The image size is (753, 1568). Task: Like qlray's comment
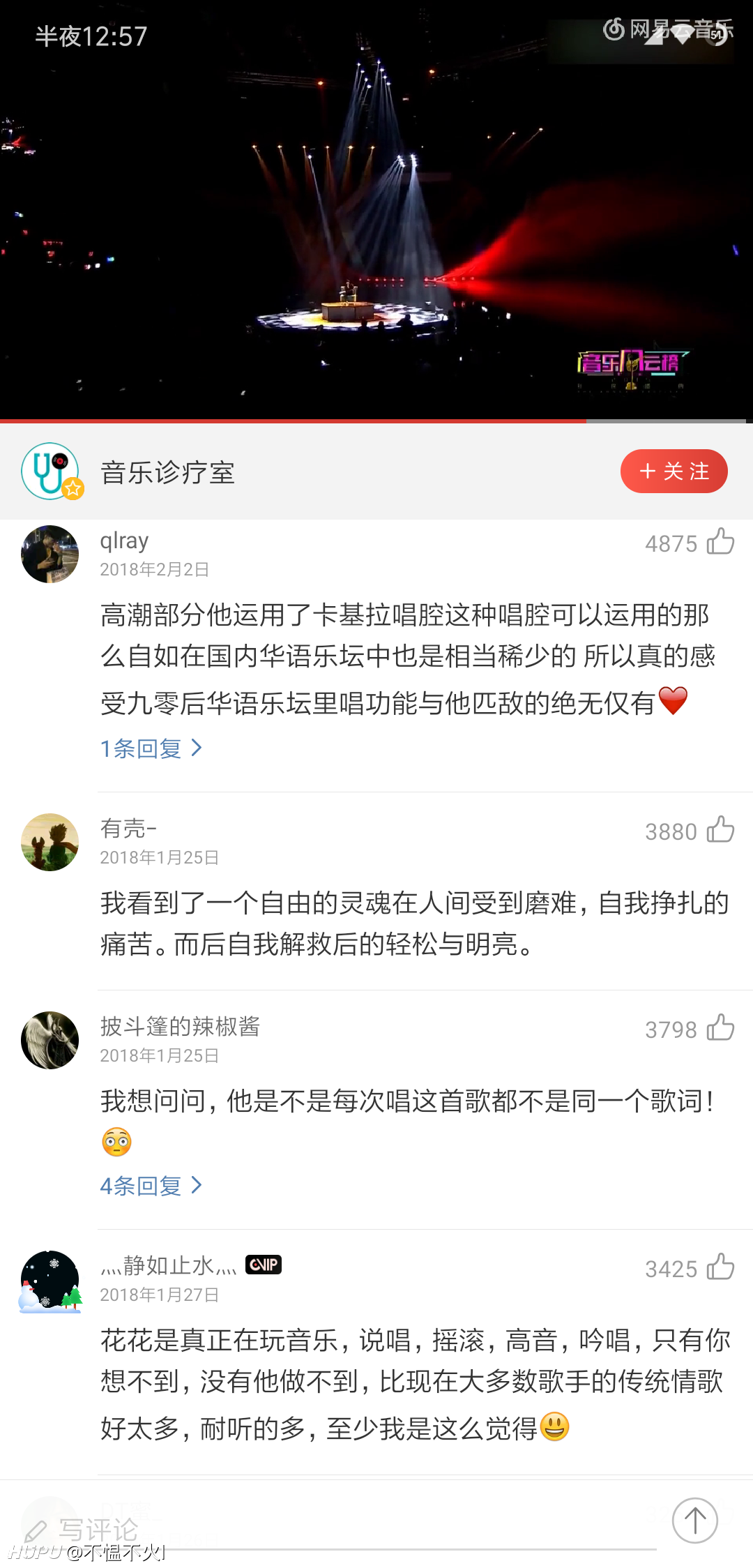720,542
